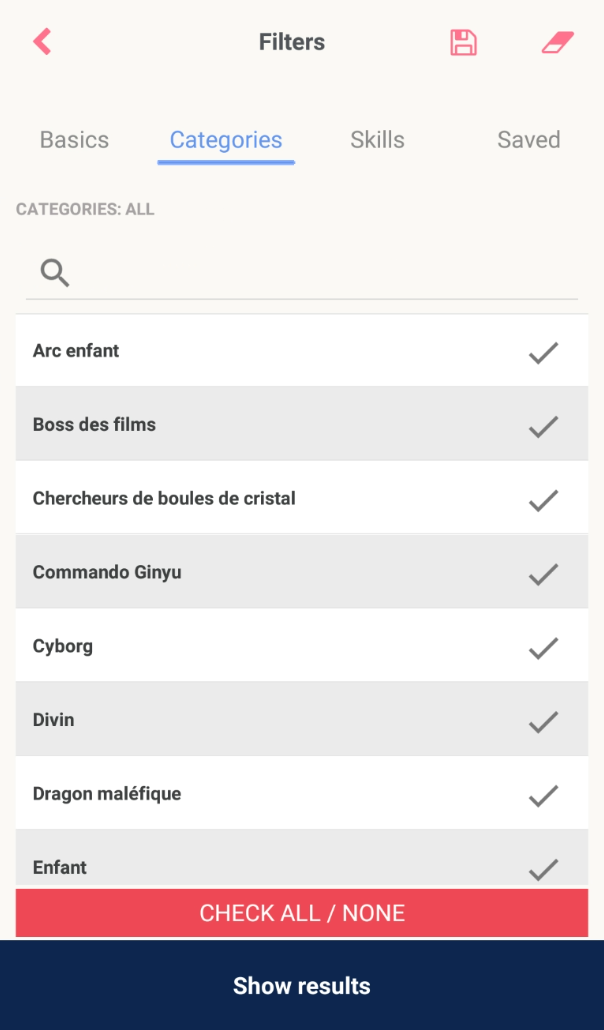Switch to the Skills tab
The image size is (604, 1030).
tap(377, 139)
